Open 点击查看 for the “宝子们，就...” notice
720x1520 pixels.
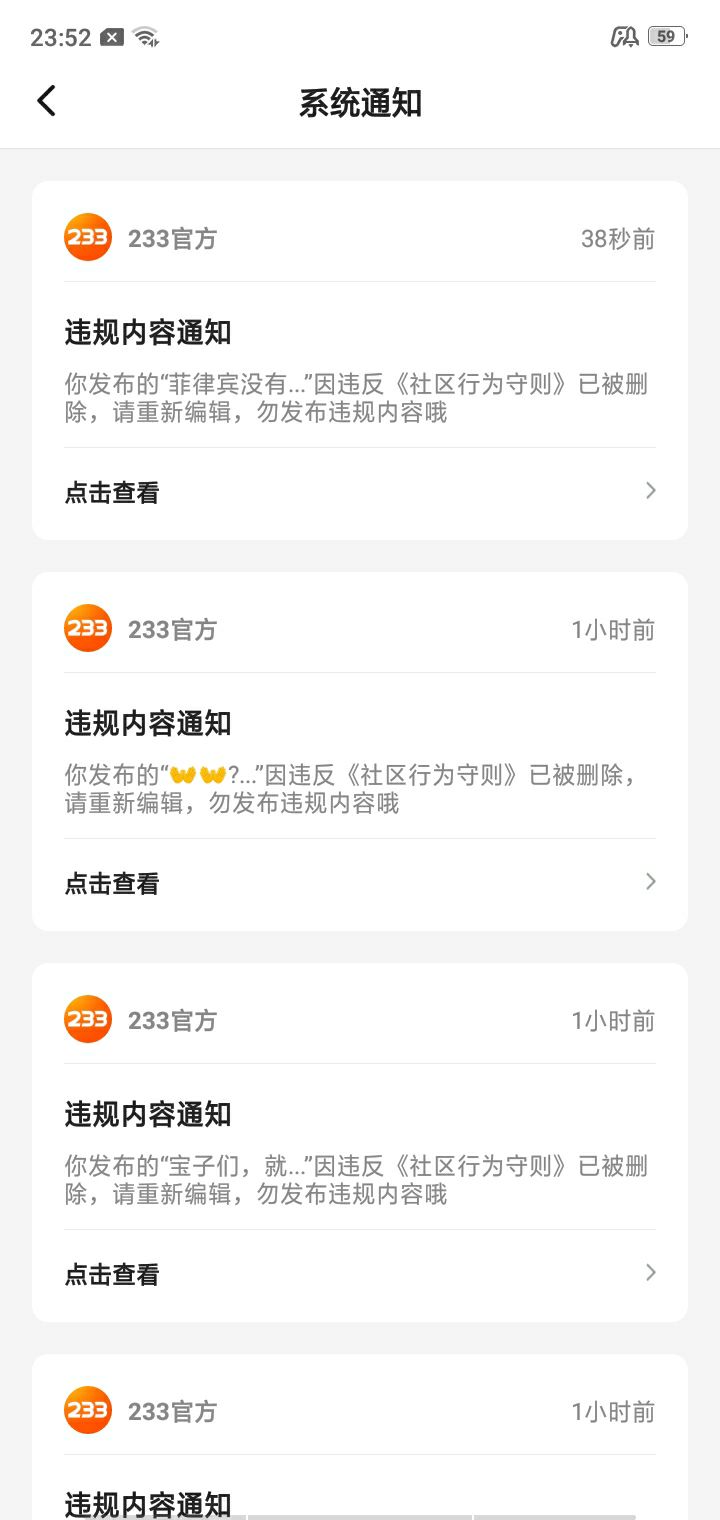[360, 1274]
